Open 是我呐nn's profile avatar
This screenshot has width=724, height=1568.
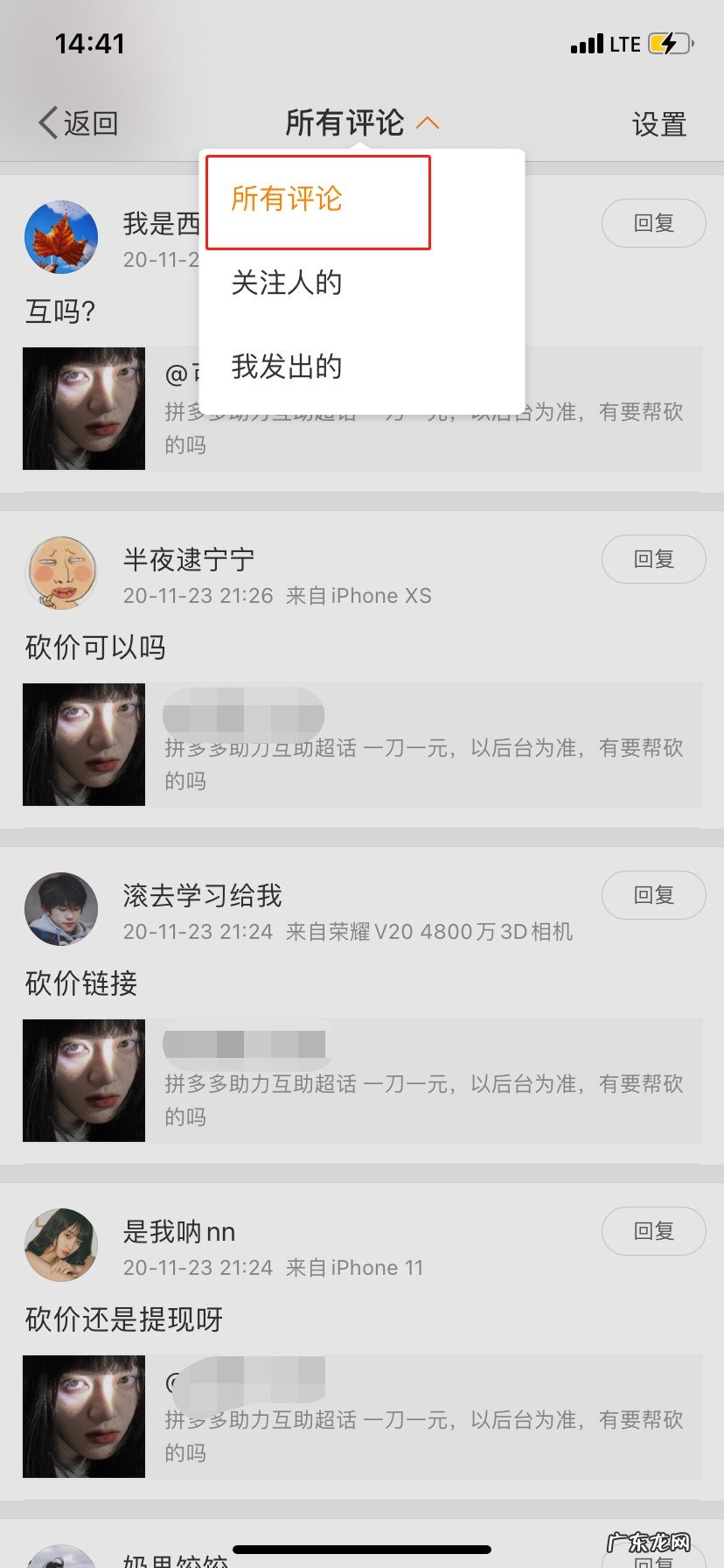click(61, 1245)
